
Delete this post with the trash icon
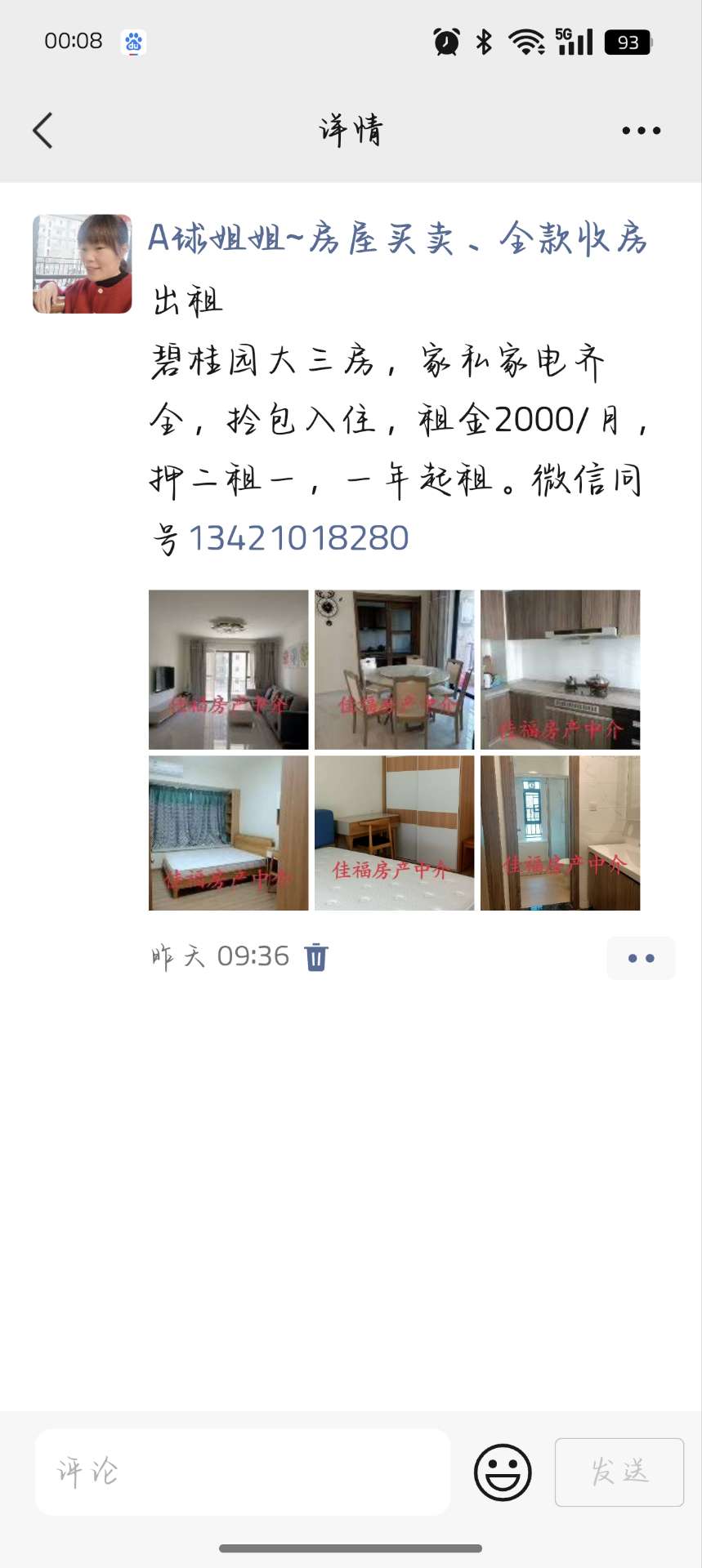pyautogui.click(x=316, y=956)
